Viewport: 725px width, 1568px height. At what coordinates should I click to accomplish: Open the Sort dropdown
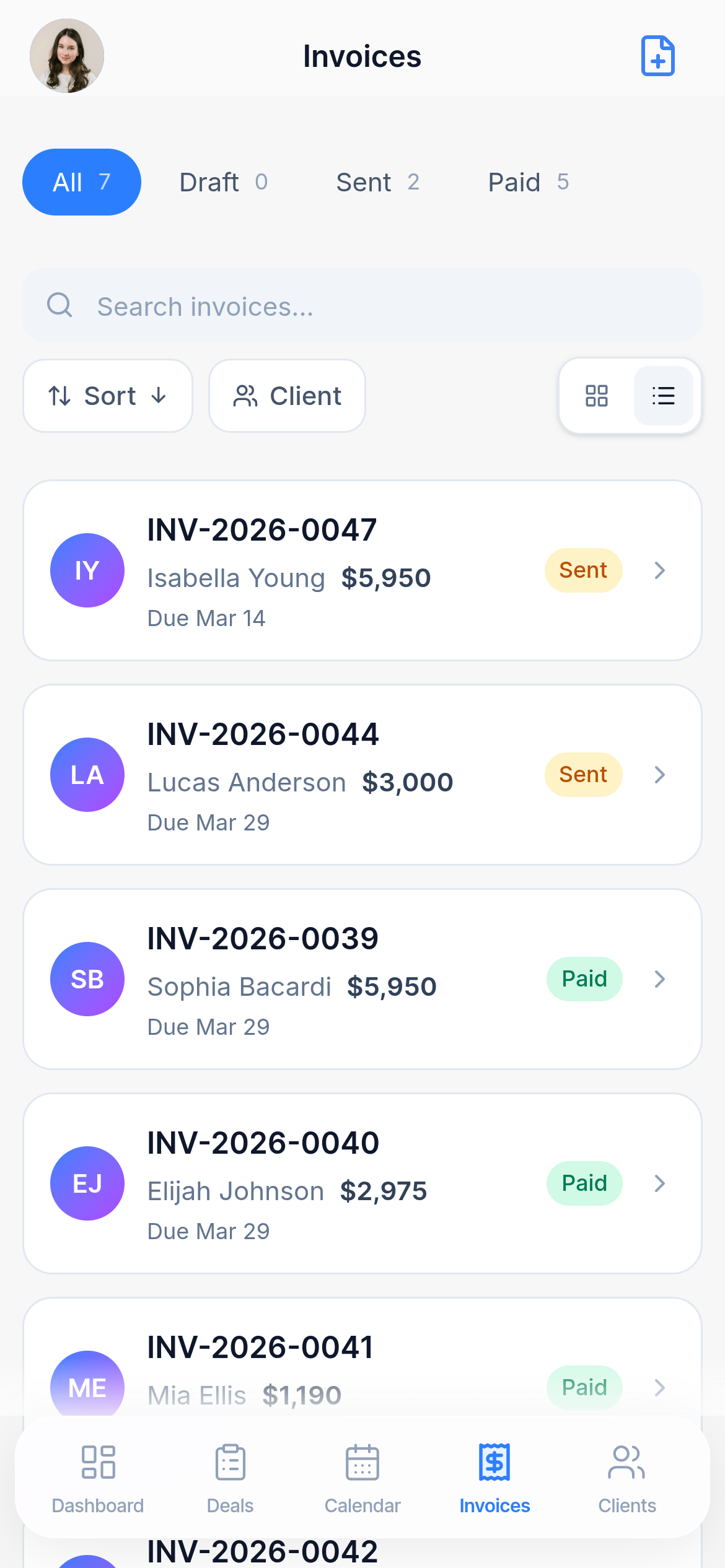[x=107, y=396]
